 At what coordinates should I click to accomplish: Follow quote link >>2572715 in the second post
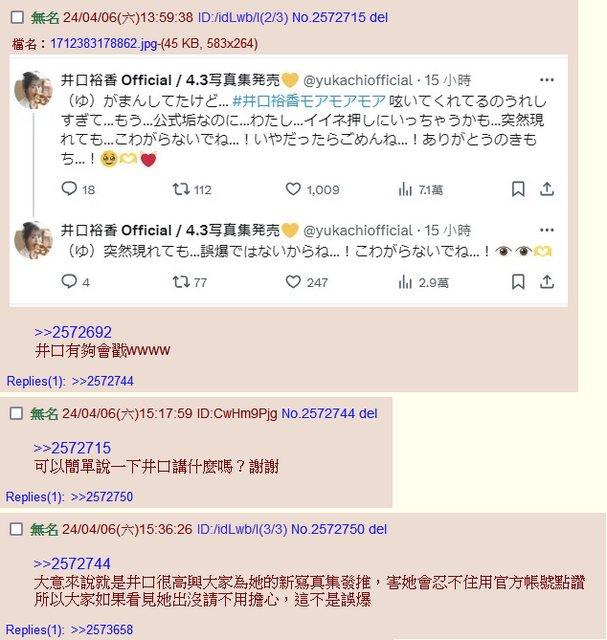(72, 448)
